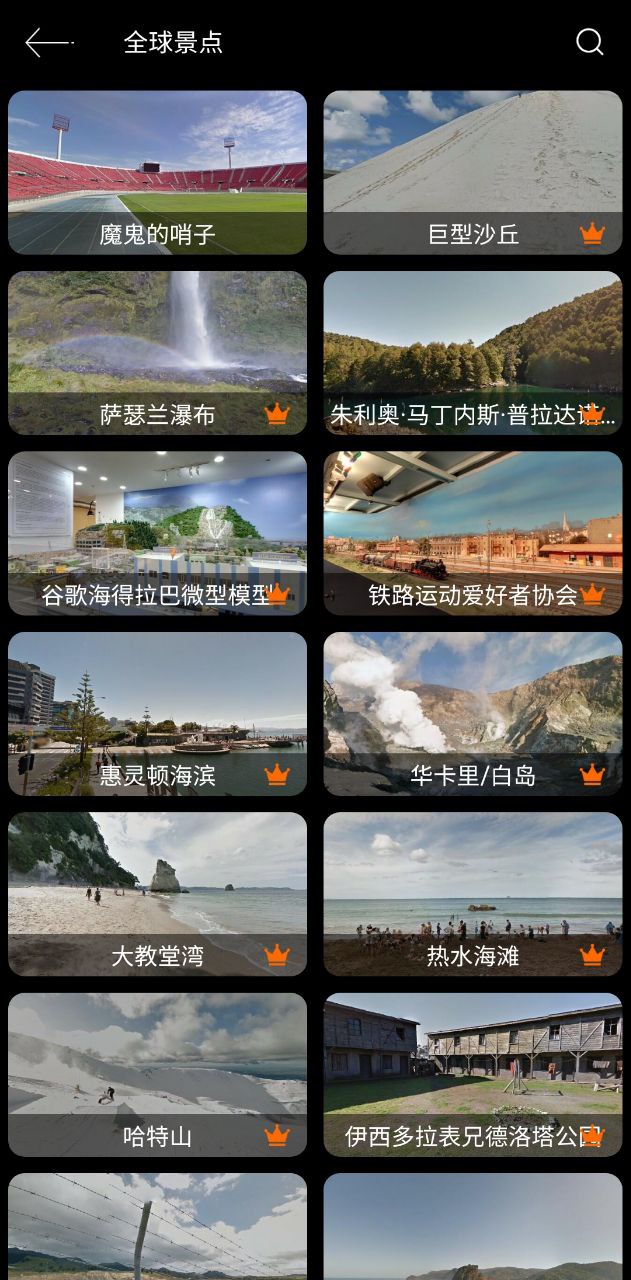Open the search icon
This screenshot has height=1280, width=631.
click(590, 42)
